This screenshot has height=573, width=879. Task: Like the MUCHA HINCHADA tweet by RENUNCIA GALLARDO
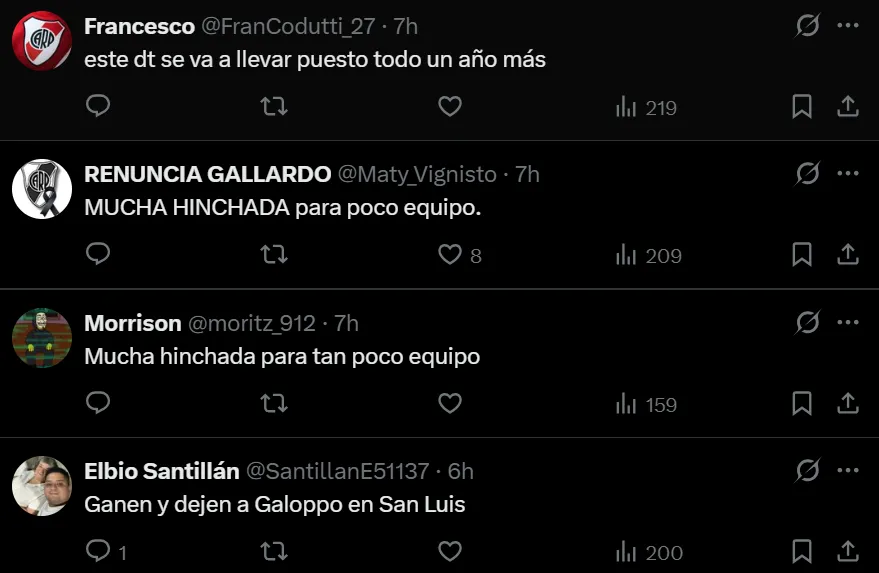450,255
